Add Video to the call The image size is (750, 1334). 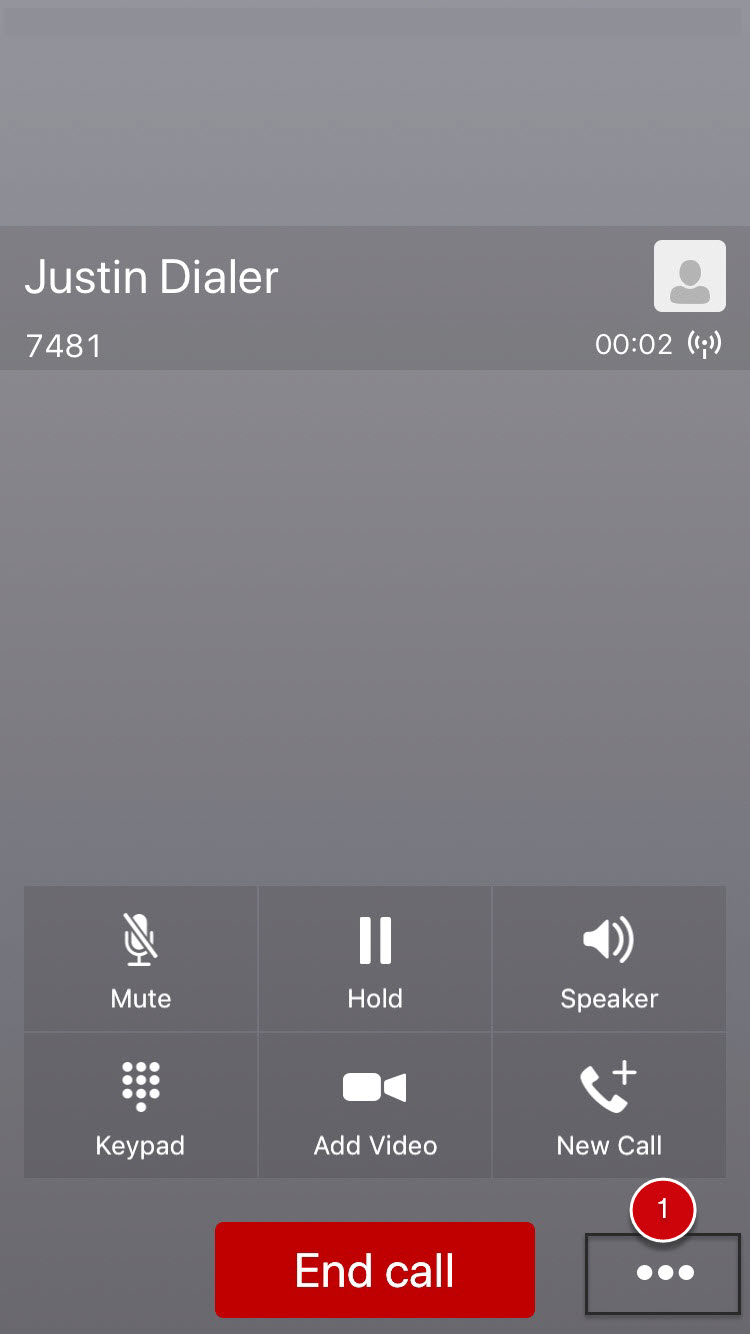pyautogui.click(x=375, y=1106)
